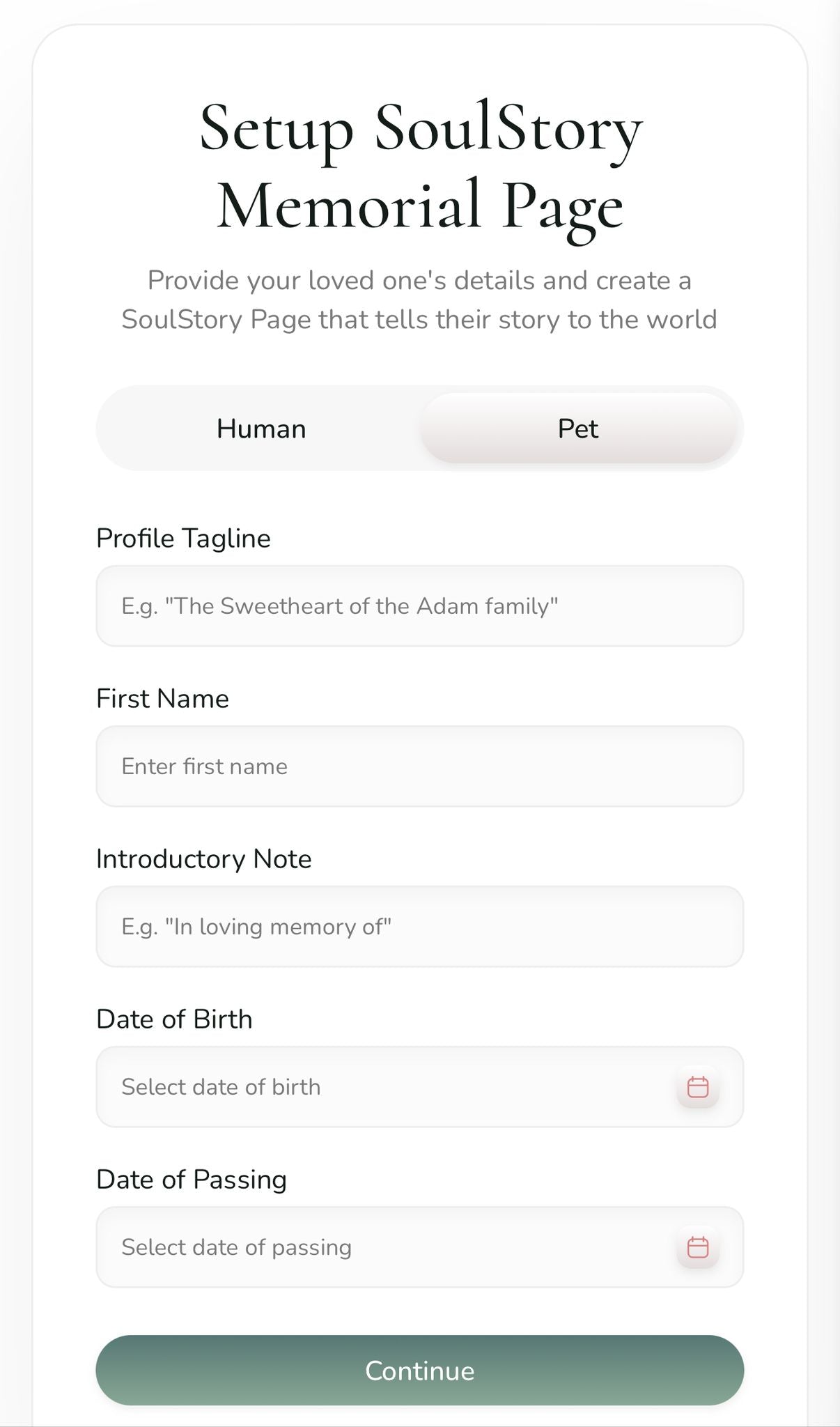Open the Date of Birth field
This screenshot has width=840, height=1427.
coord(420,1087)
